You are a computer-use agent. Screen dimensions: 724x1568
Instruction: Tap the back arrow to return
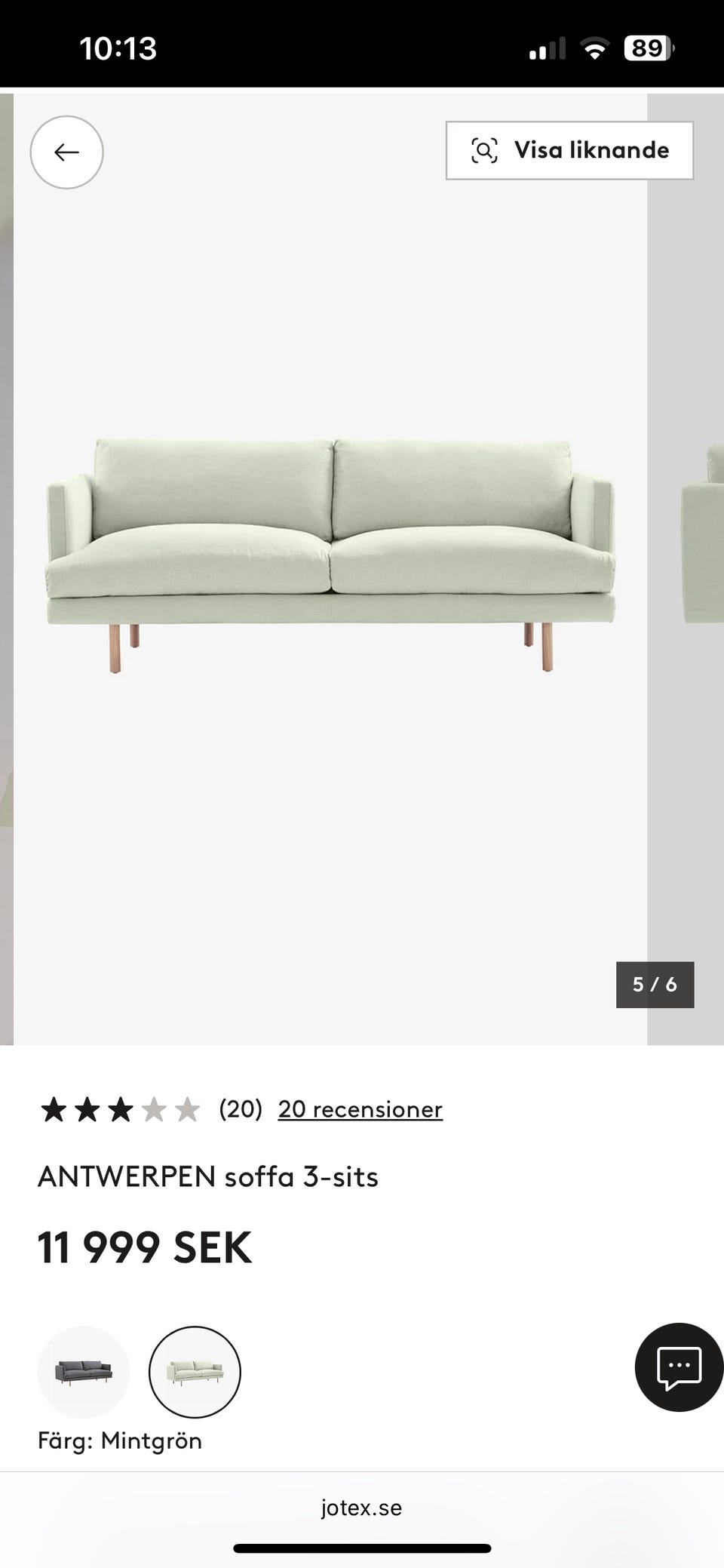(x=66, y=152)
